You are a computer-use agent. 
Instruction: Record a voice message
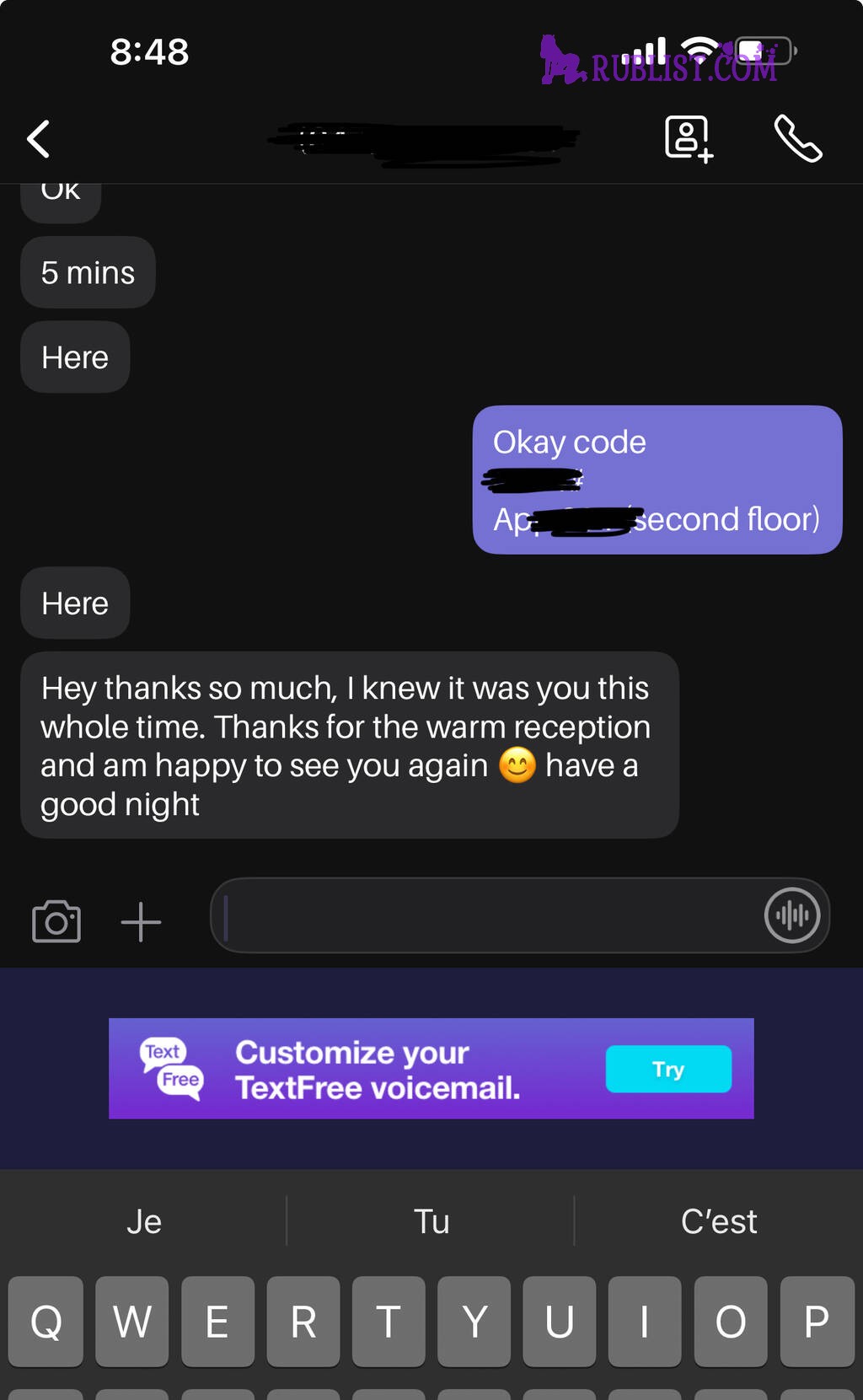click(x=791, y=915)
